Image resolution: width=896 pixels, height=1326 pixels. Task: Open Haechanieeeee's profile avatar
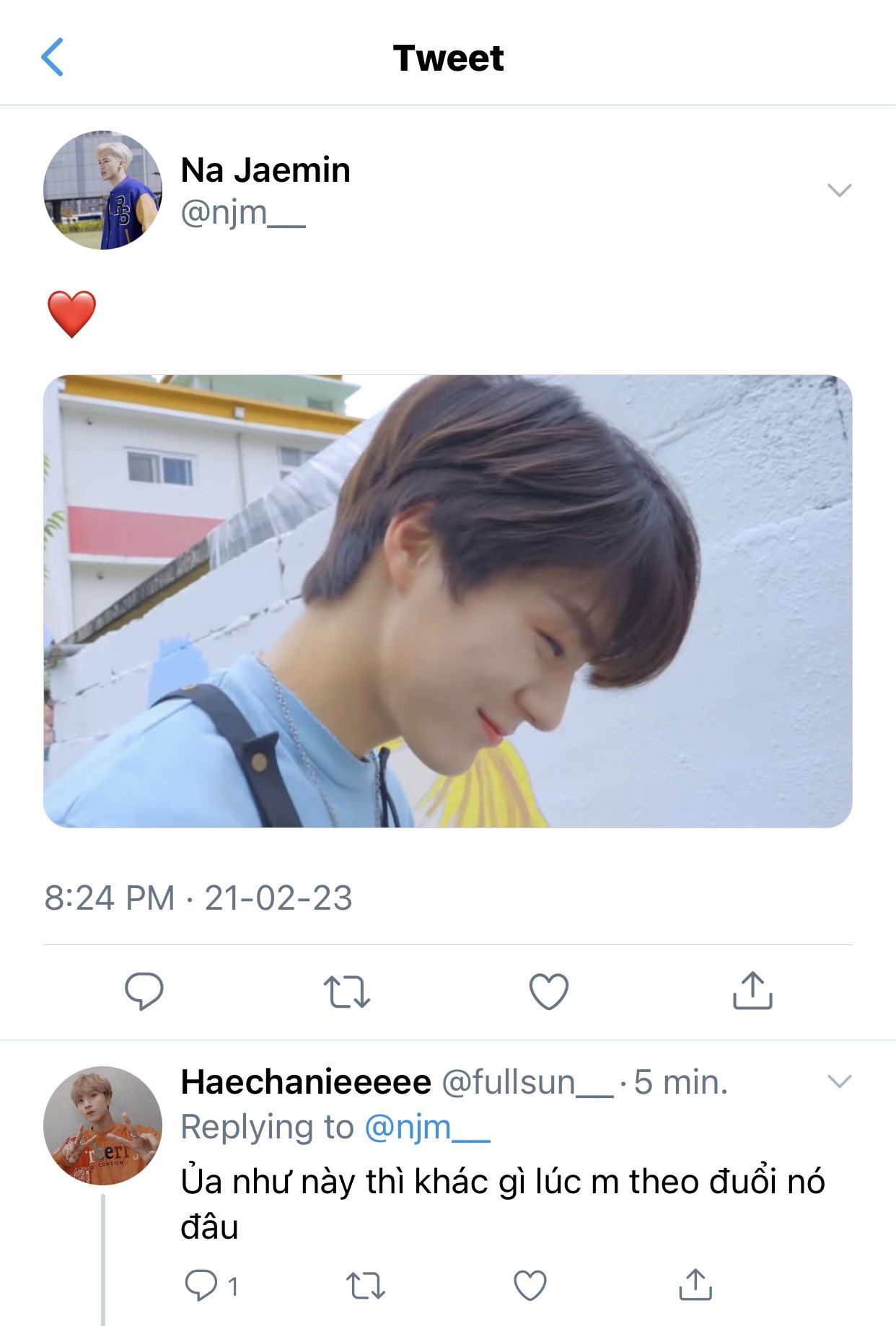(x=102, y=1125)
